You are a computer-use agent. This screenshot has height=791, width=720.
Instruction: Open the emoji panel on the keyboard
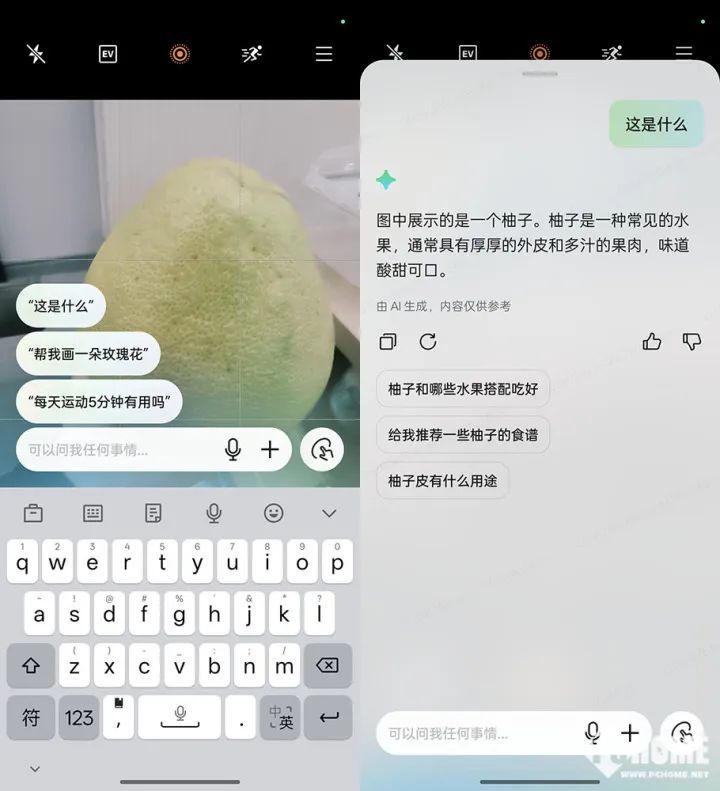click(x=273, y=513)
